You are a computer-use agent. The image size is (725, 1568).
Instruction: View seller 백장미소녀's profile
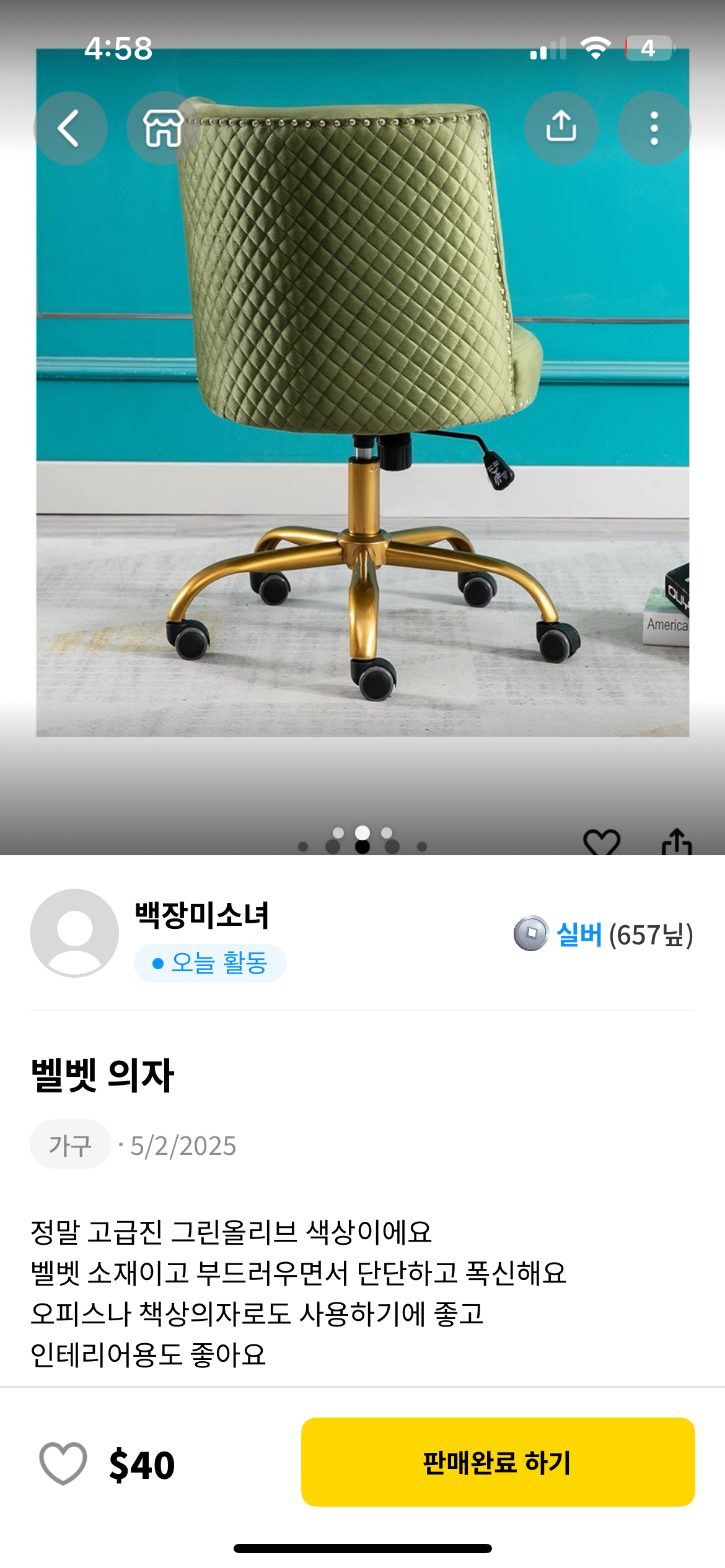click(202, 915)
